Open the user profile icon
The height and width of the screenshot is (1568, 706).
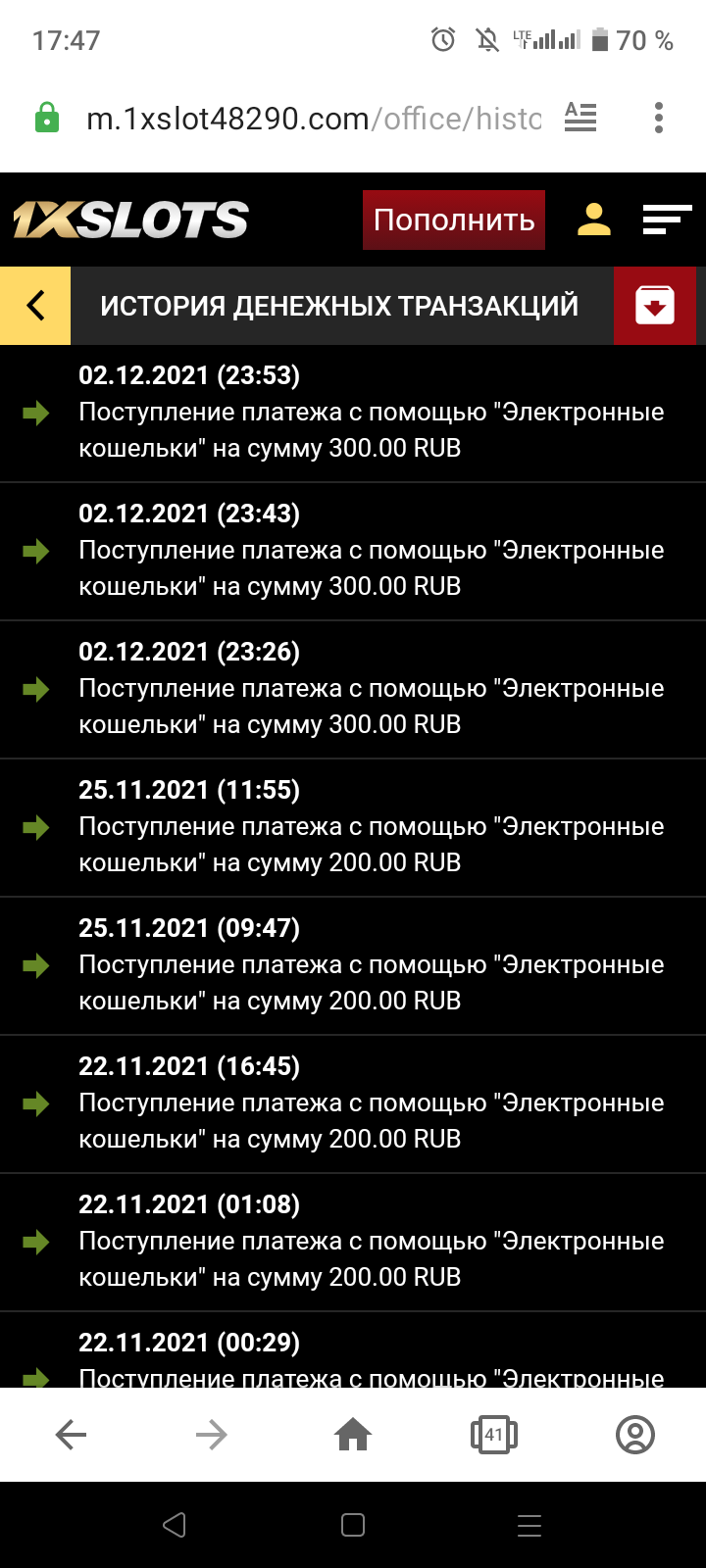(594, 220)
